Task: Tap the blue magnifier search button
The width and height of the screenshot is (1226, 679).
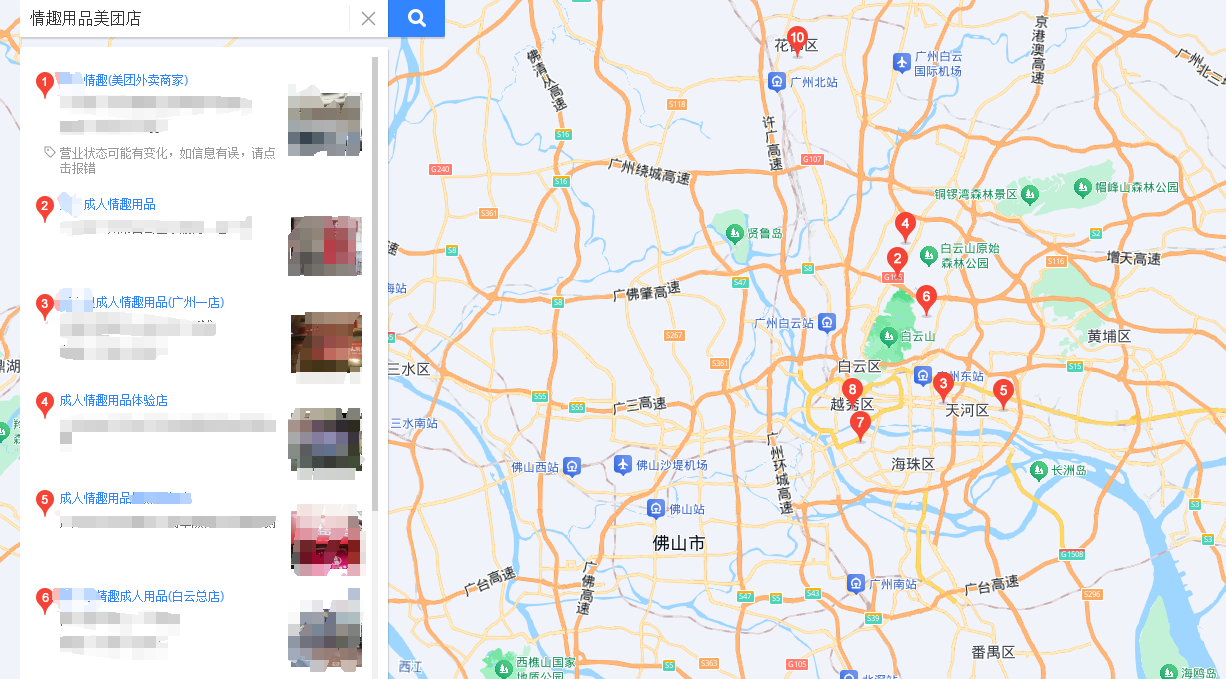Action: (x=417, y=18)
